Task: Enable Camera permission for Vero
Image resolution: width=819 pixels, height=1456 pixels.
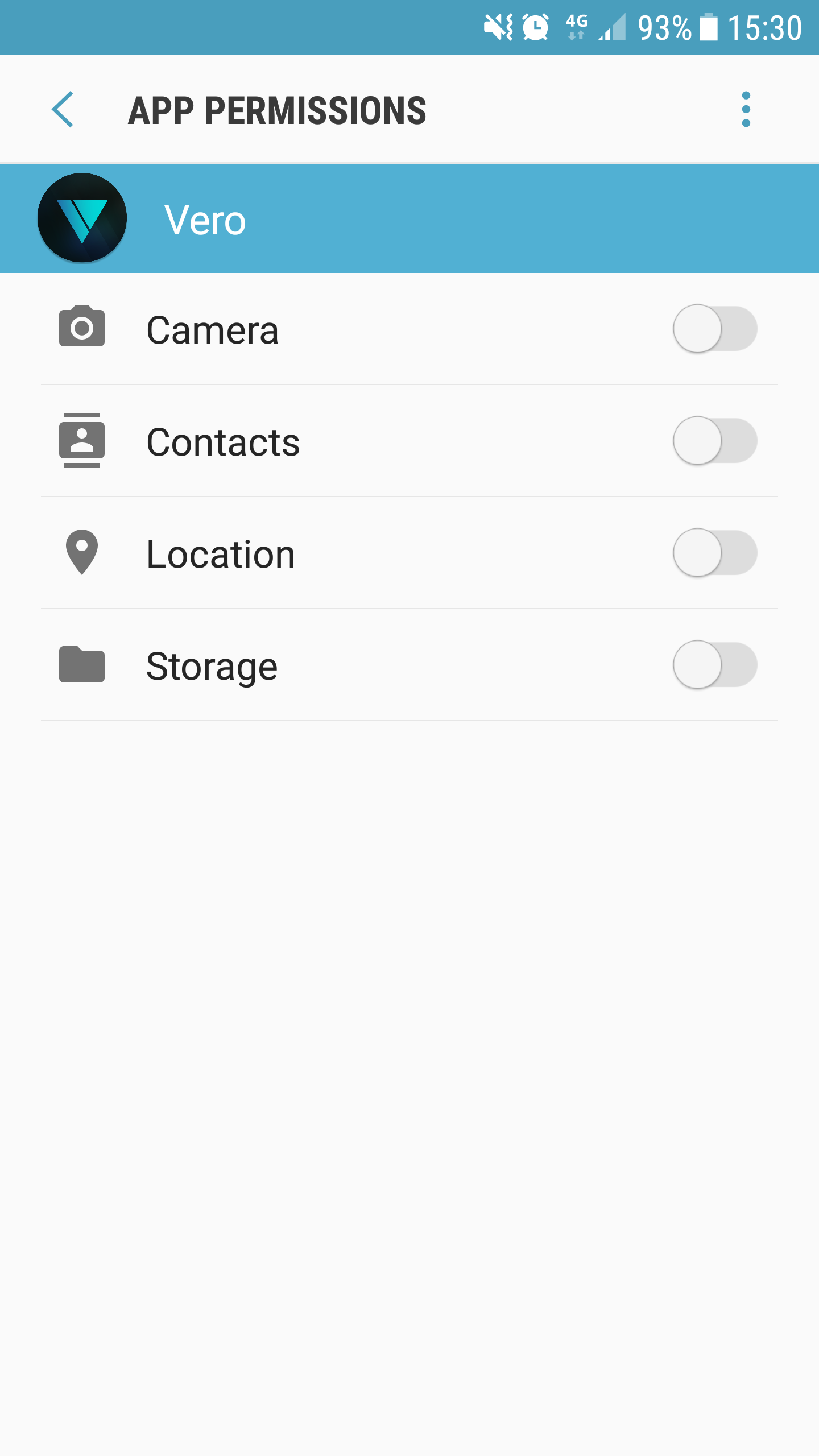Action: coord(714,329)
